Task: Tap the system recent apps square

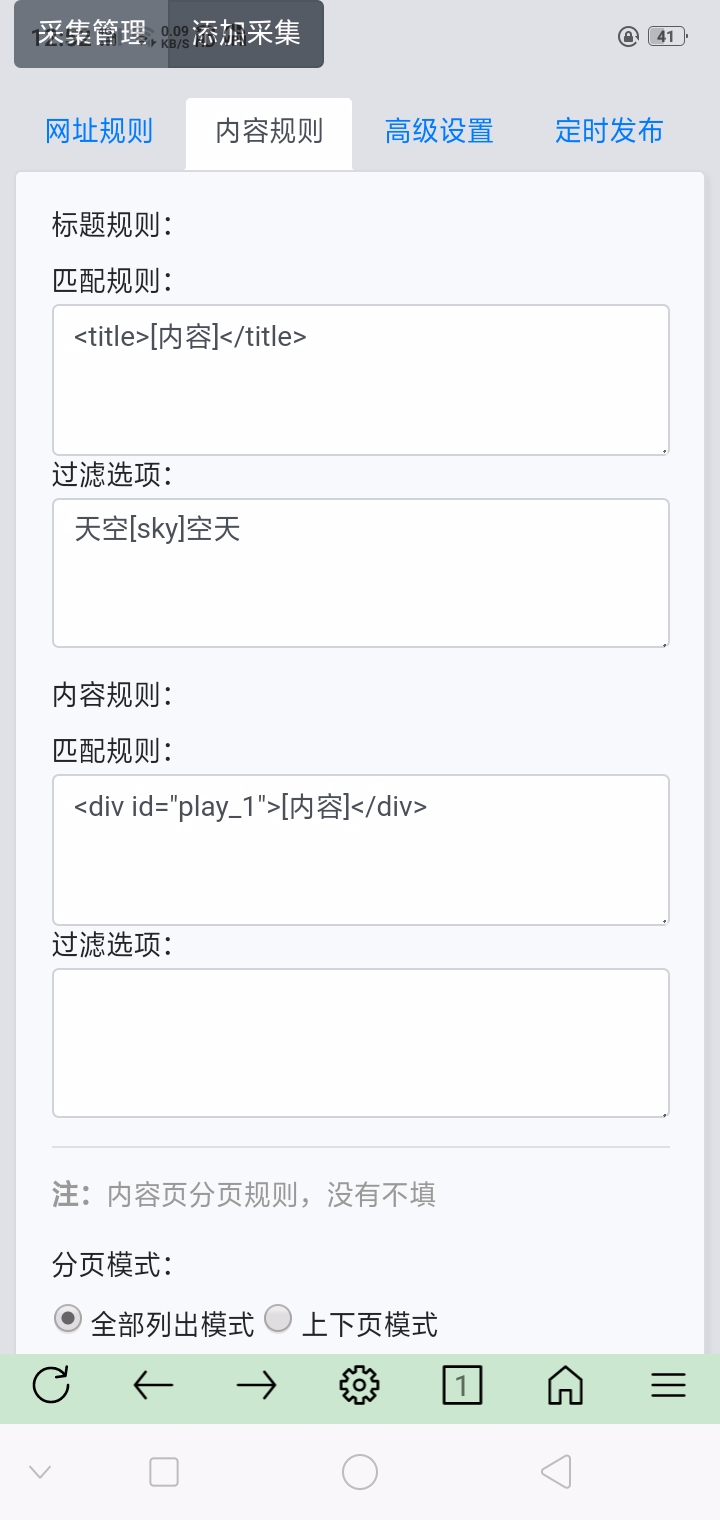Action: [164, 1472]
